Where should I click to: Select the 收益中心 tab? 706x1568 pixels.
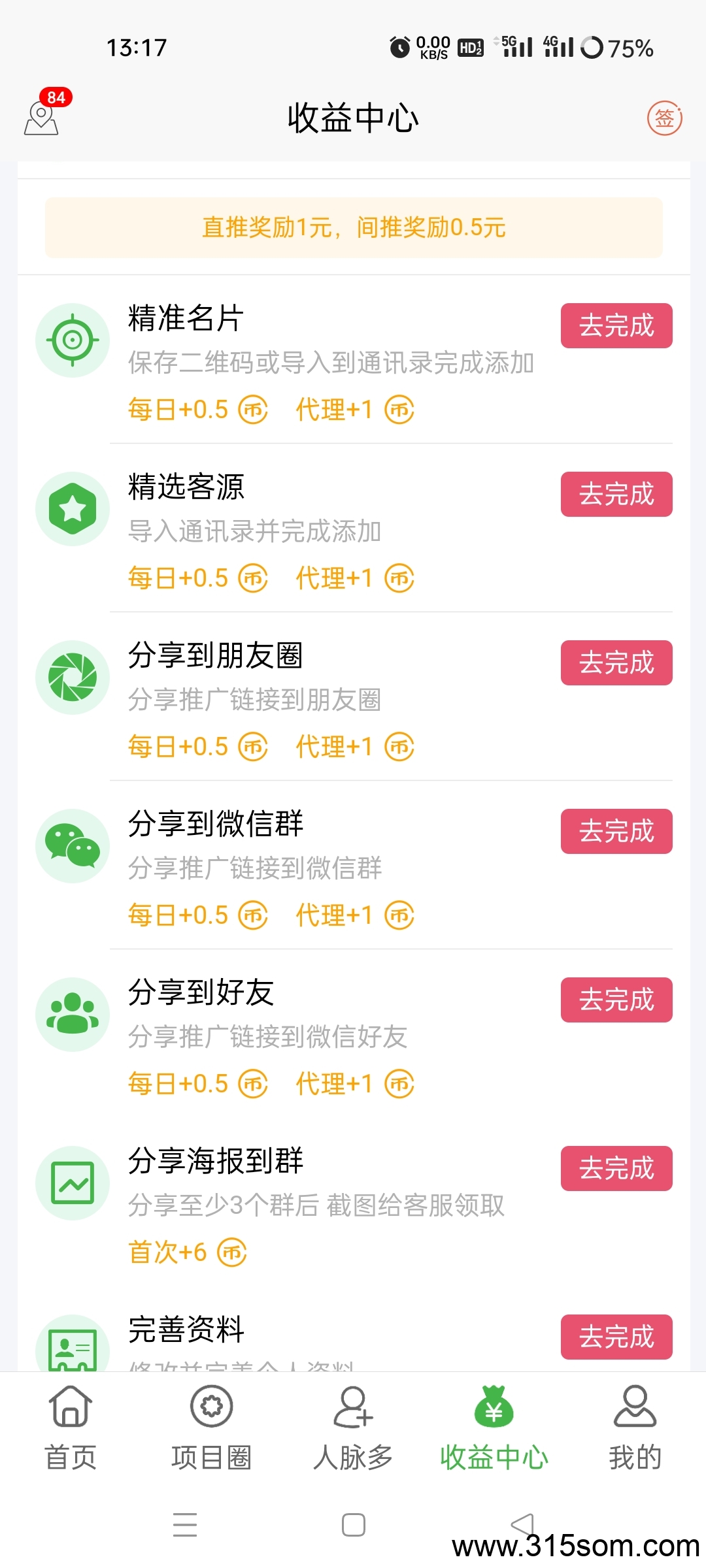point(494,1428)
